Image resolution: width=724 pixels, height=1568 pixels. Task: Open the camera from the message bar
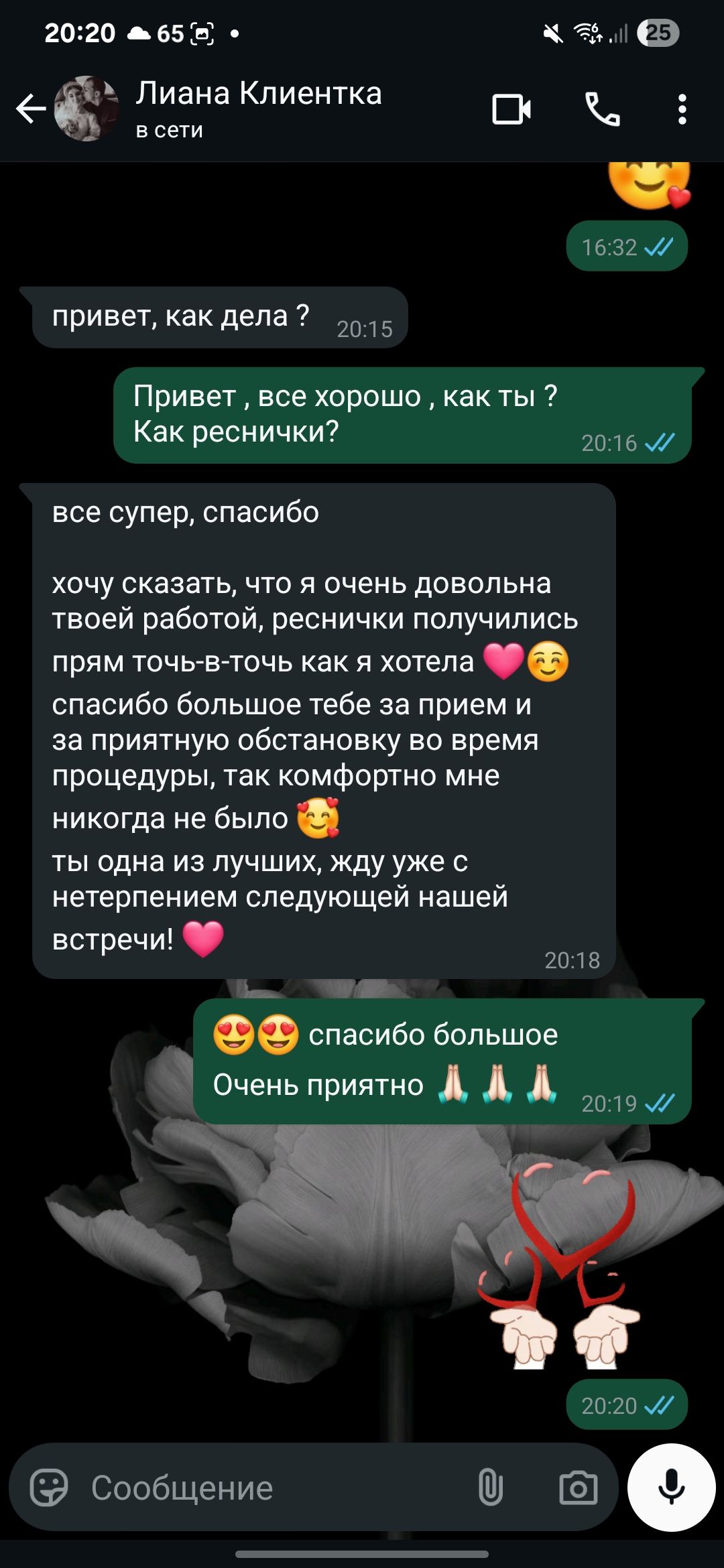point(578,1488)
